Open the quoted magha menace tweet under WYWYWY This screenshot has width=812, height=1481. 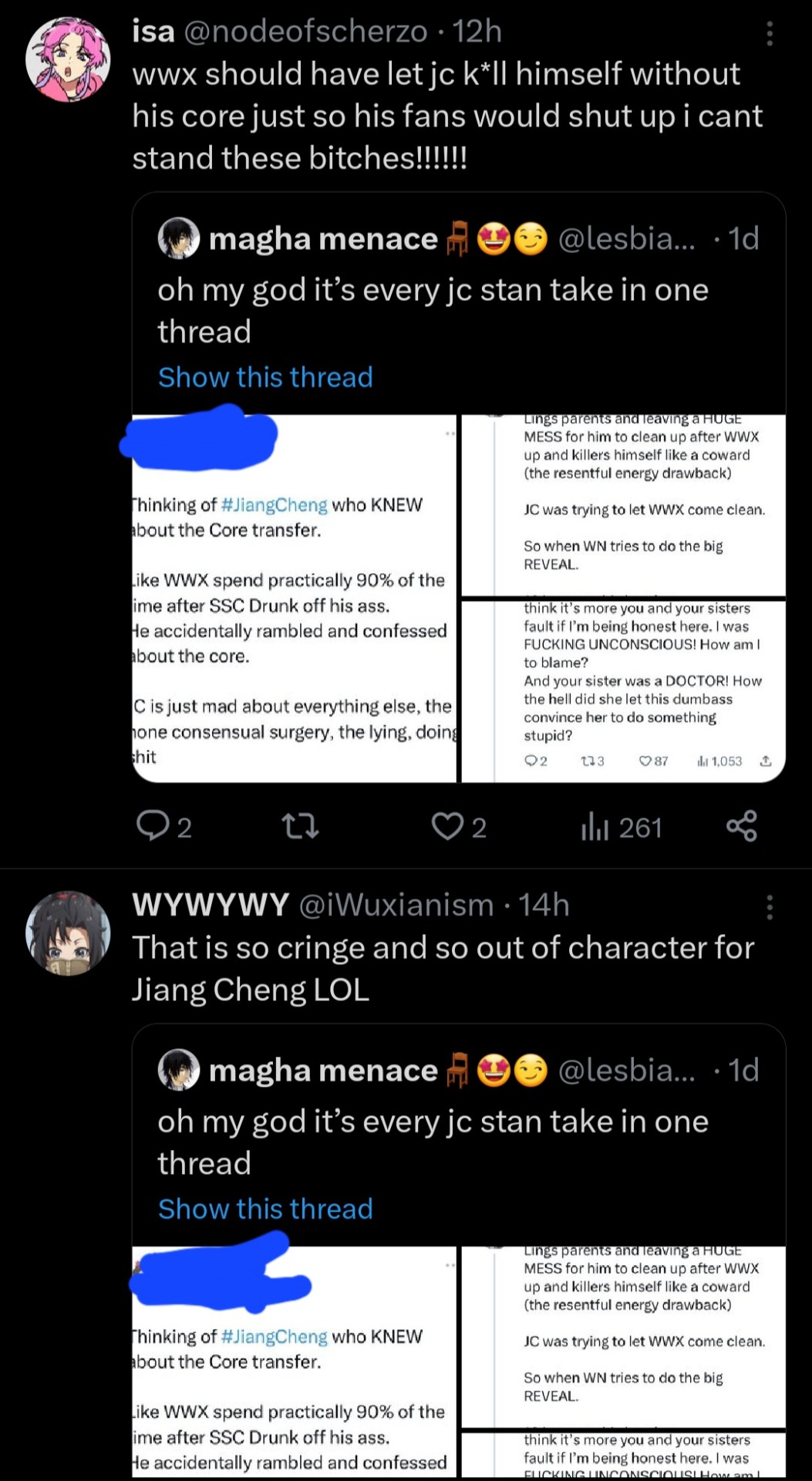pyautogui.click(x=432, y=1121)
